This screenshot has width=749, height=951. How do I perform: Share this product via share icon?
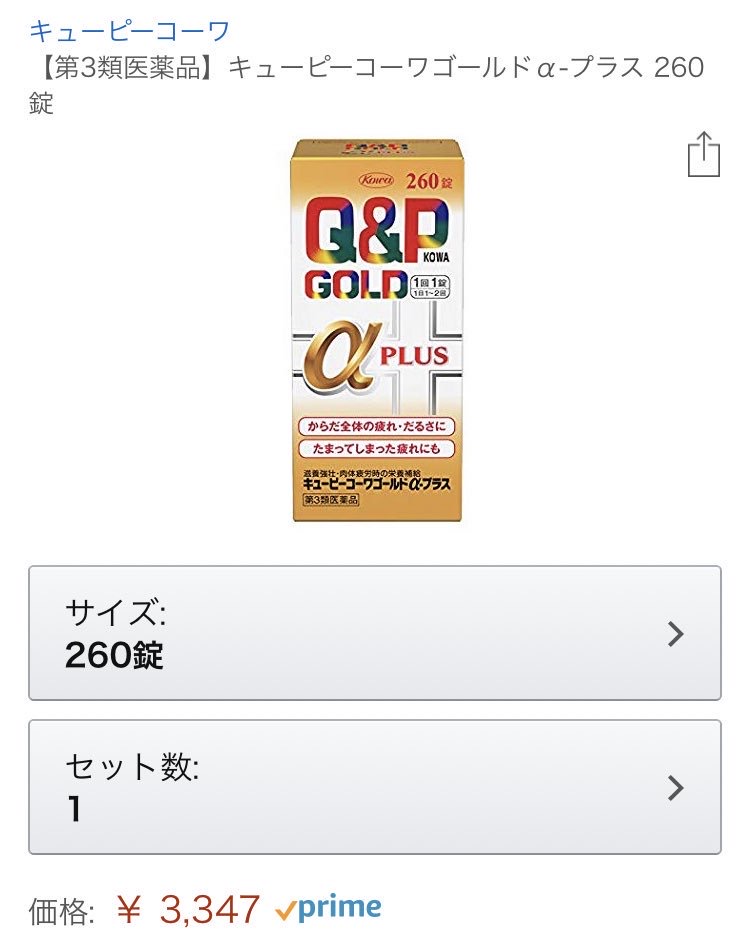coord(703,155)
